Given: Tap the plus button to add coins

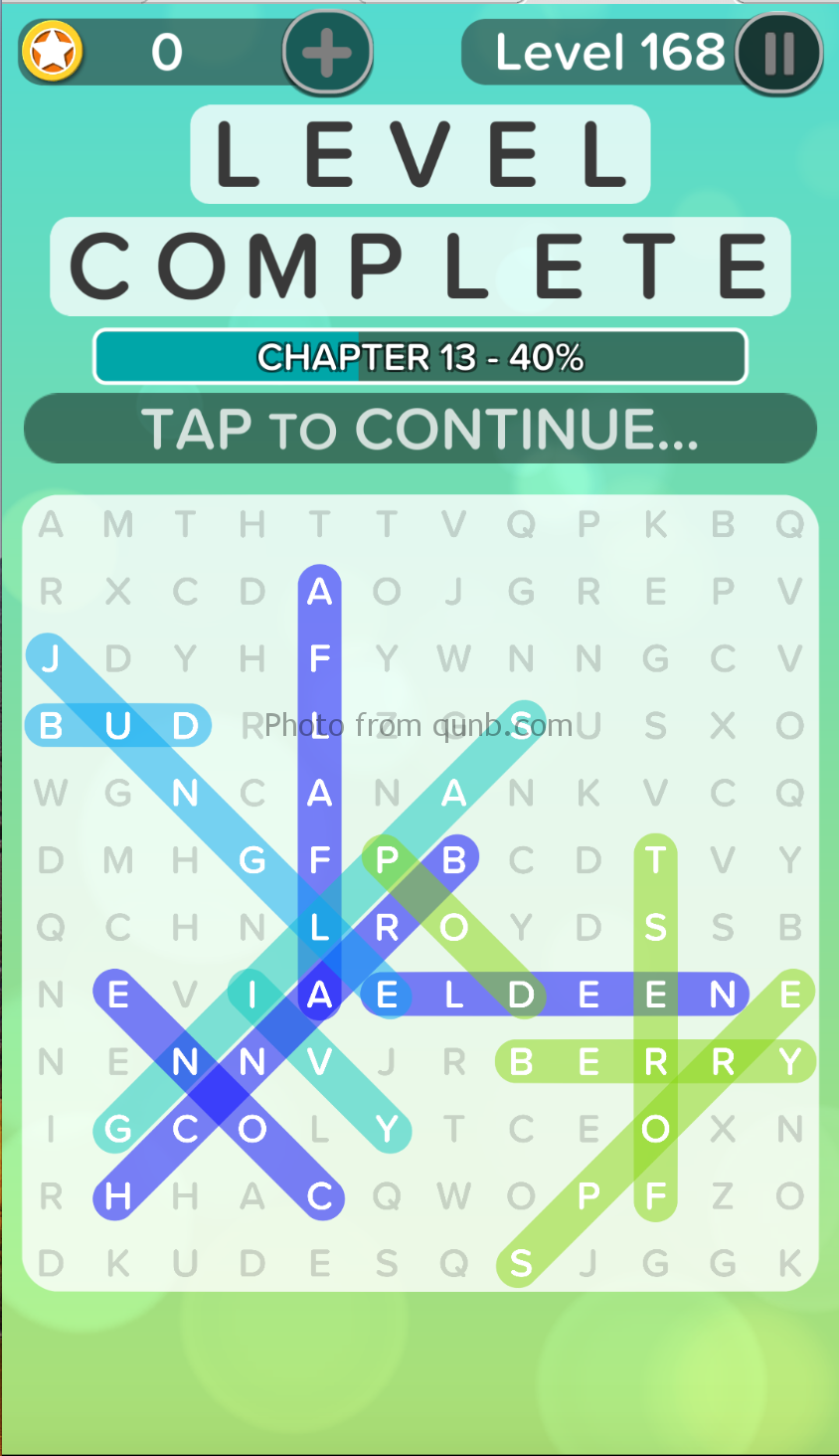Looking at the screenshot, I should (x=327, y=53).
